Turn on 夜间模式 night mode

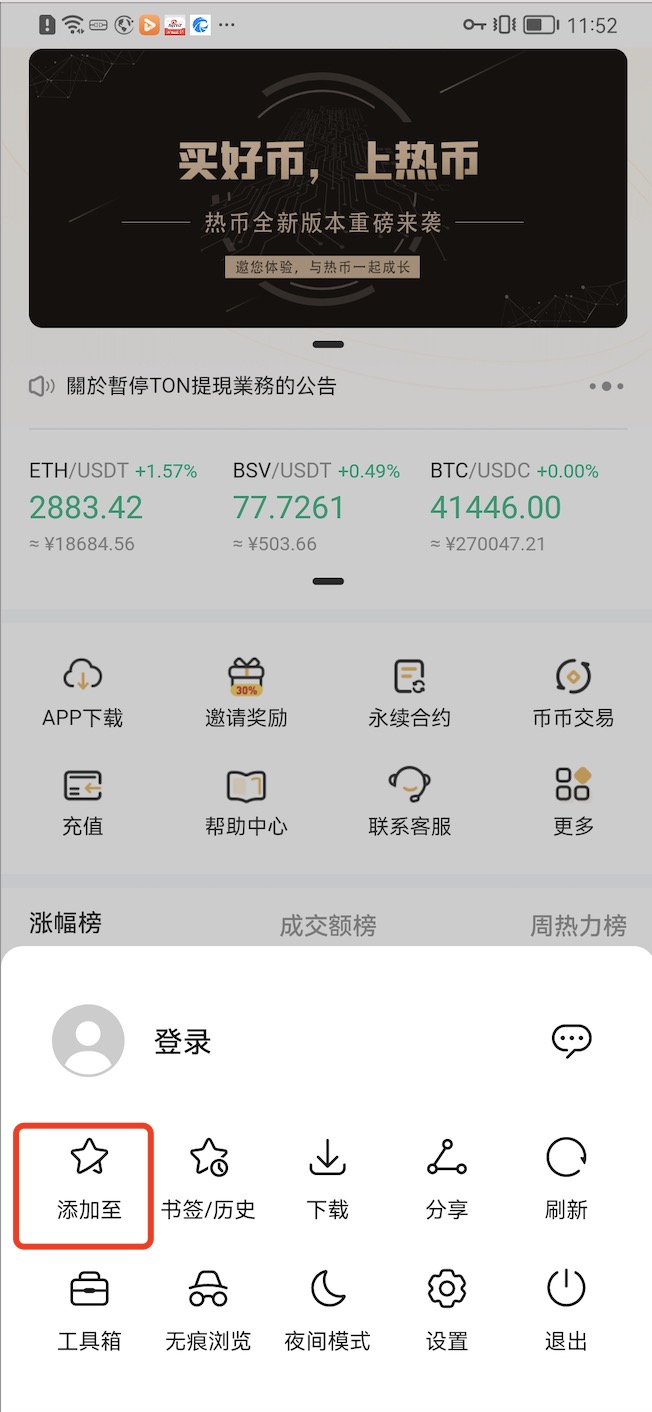click(327, 1312)
